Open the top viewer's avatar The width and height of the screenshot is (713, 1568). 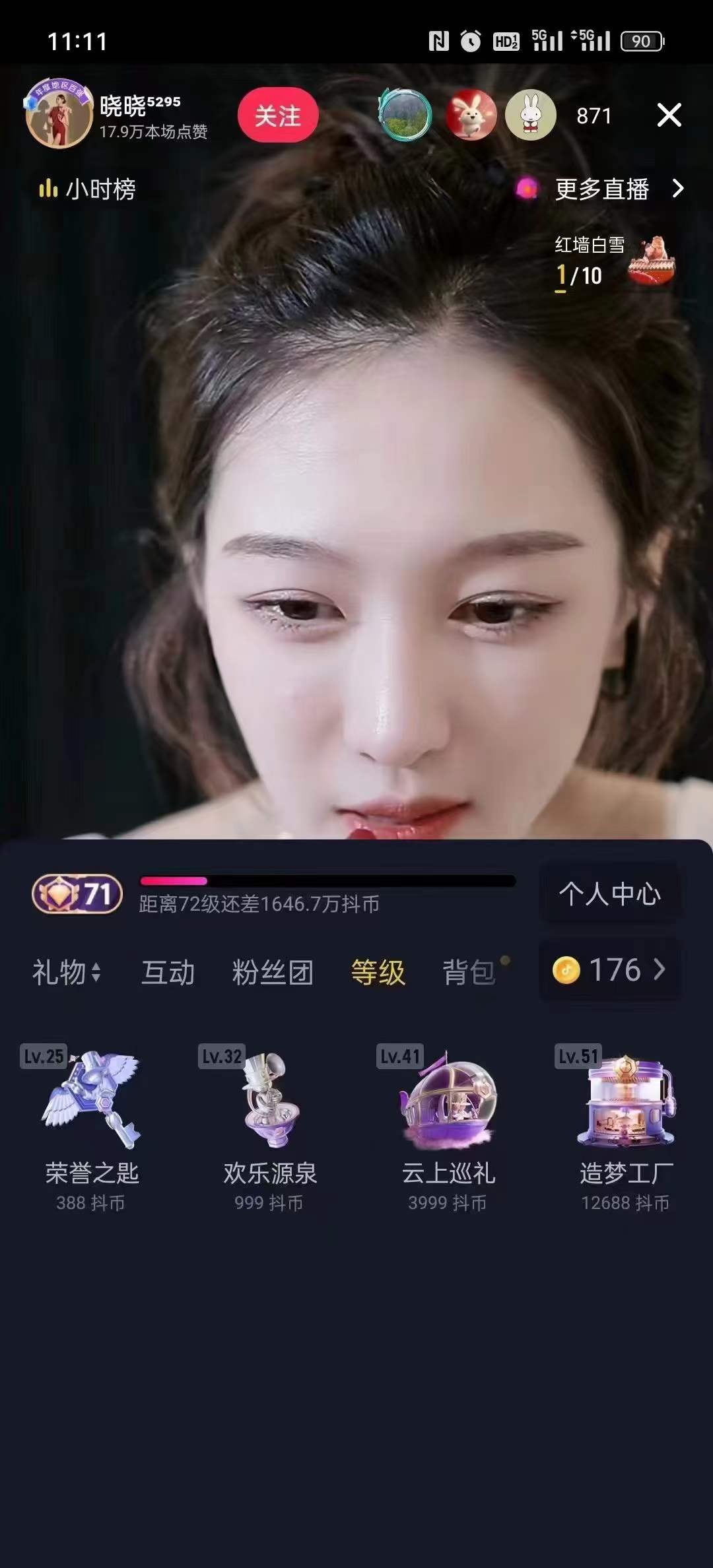[x=405, y=115]
